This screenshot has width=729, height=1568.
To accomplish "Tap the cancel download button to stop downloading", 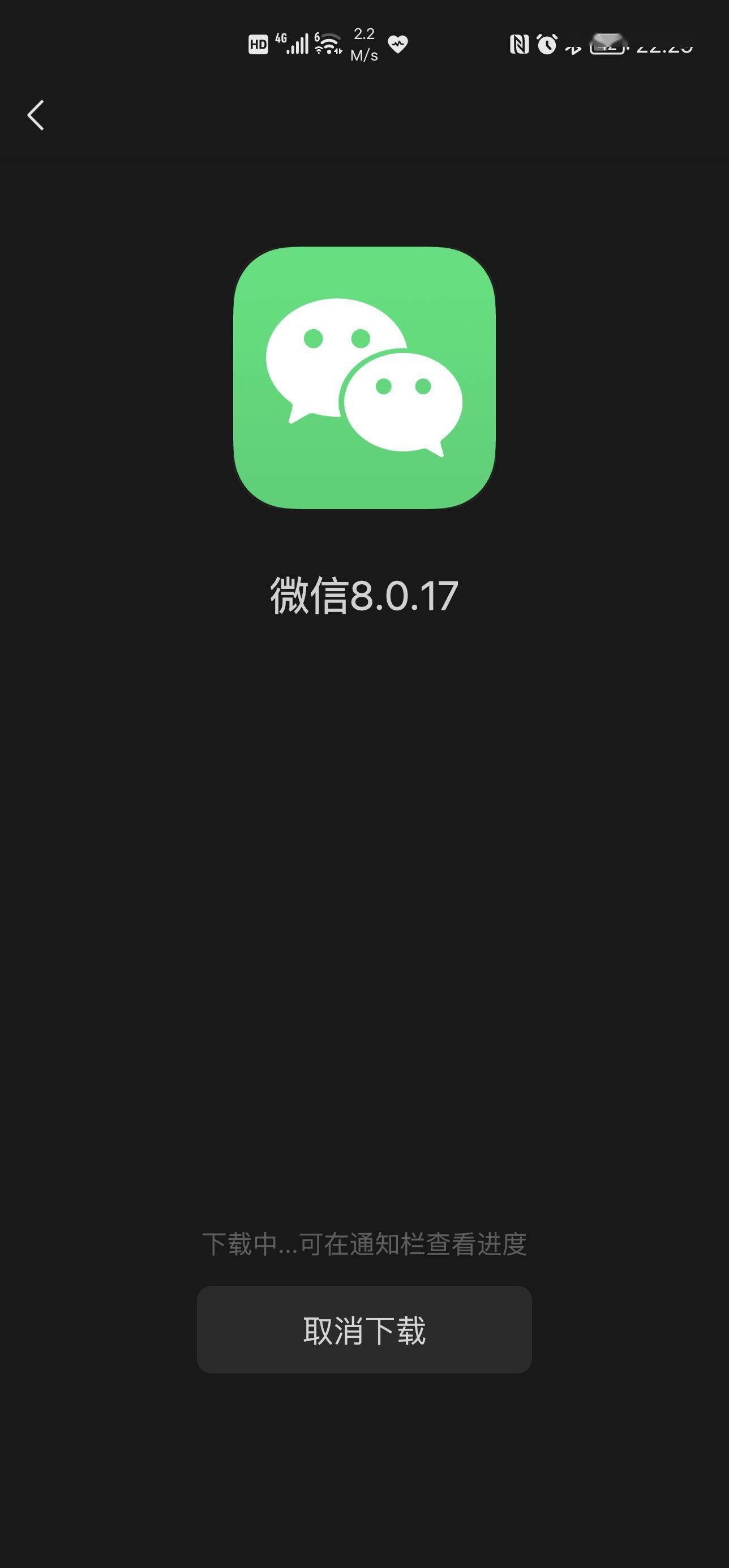I will click(364, 1330).
